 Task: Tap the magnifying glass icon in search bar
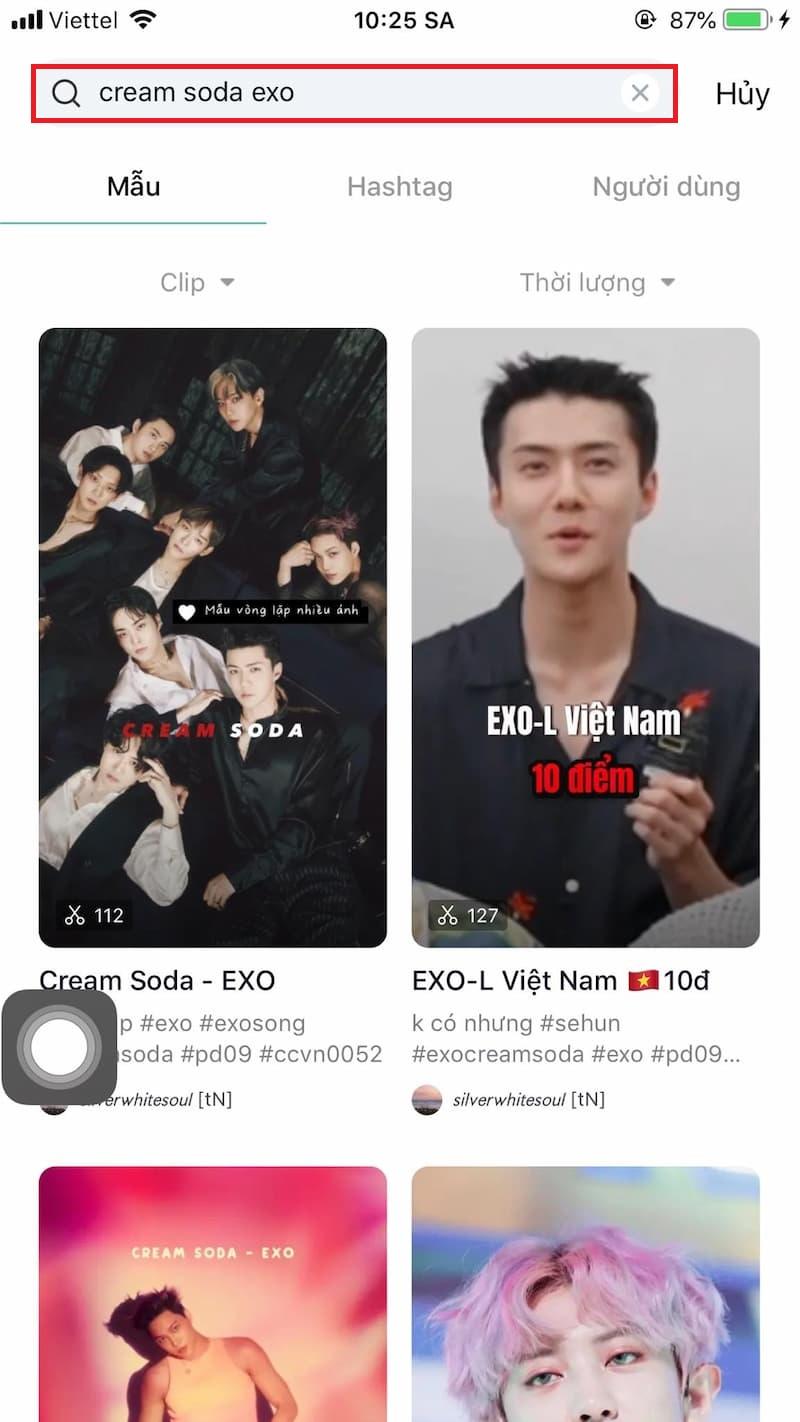(x=66, y=93)
